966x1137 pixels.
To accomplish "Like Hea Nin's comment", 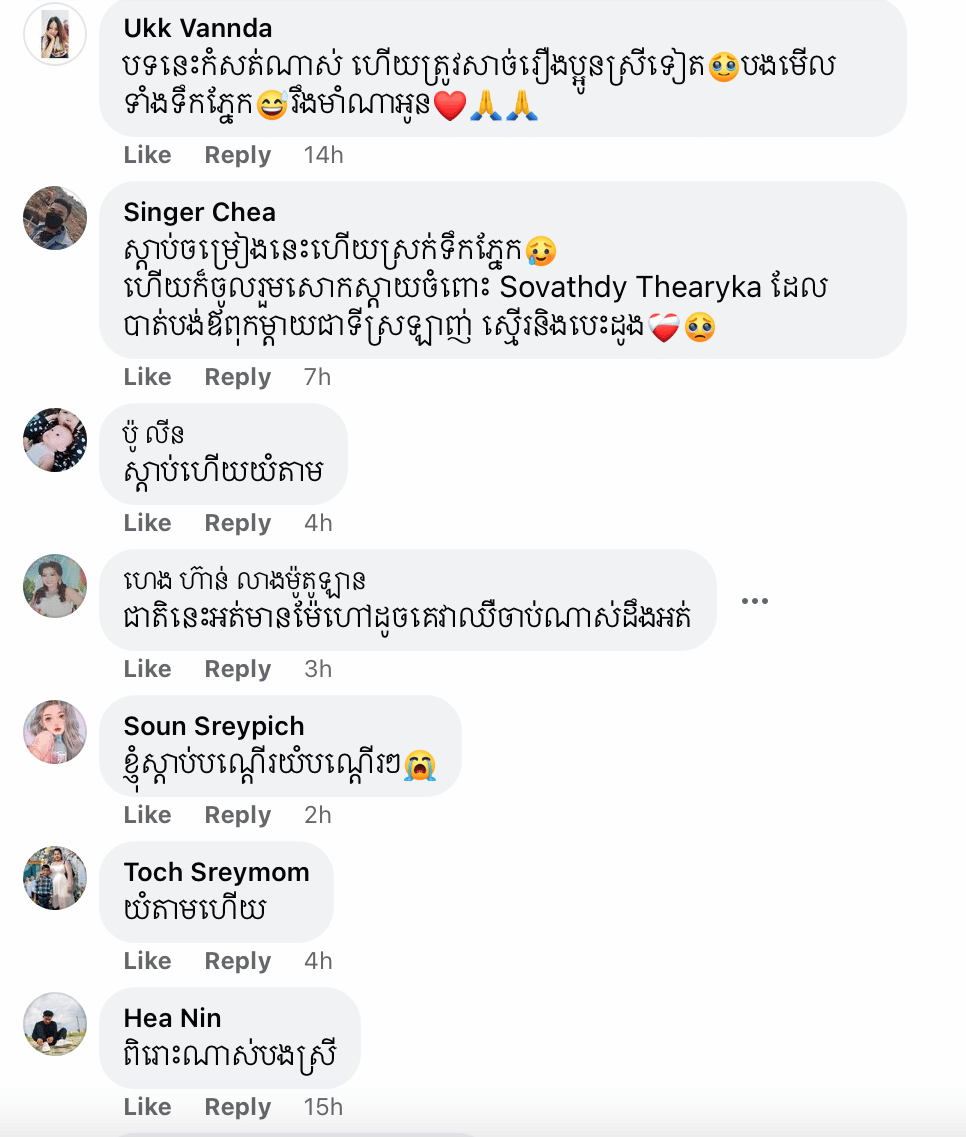I will tap(147, 1107).
